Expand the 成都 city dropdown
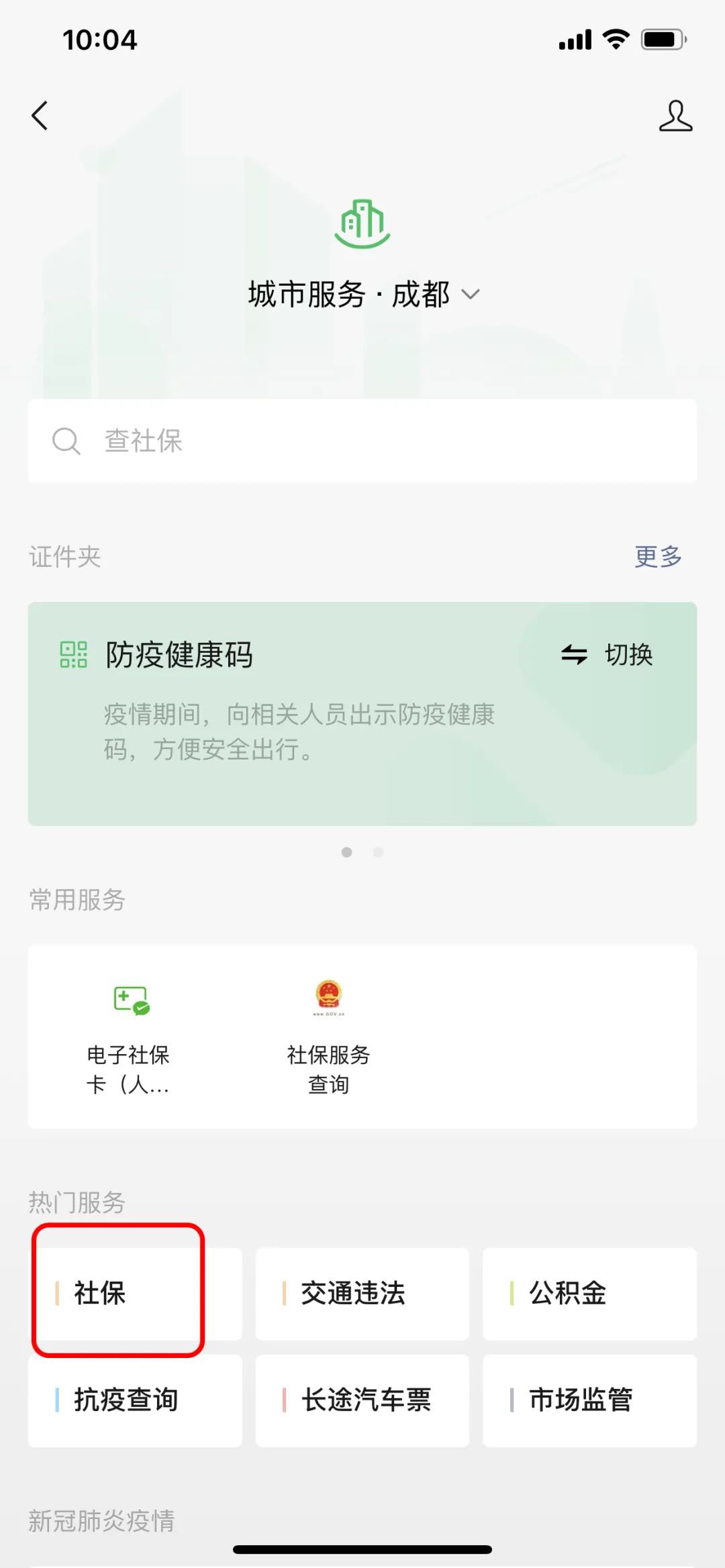725x1568 pixels. 470,294
